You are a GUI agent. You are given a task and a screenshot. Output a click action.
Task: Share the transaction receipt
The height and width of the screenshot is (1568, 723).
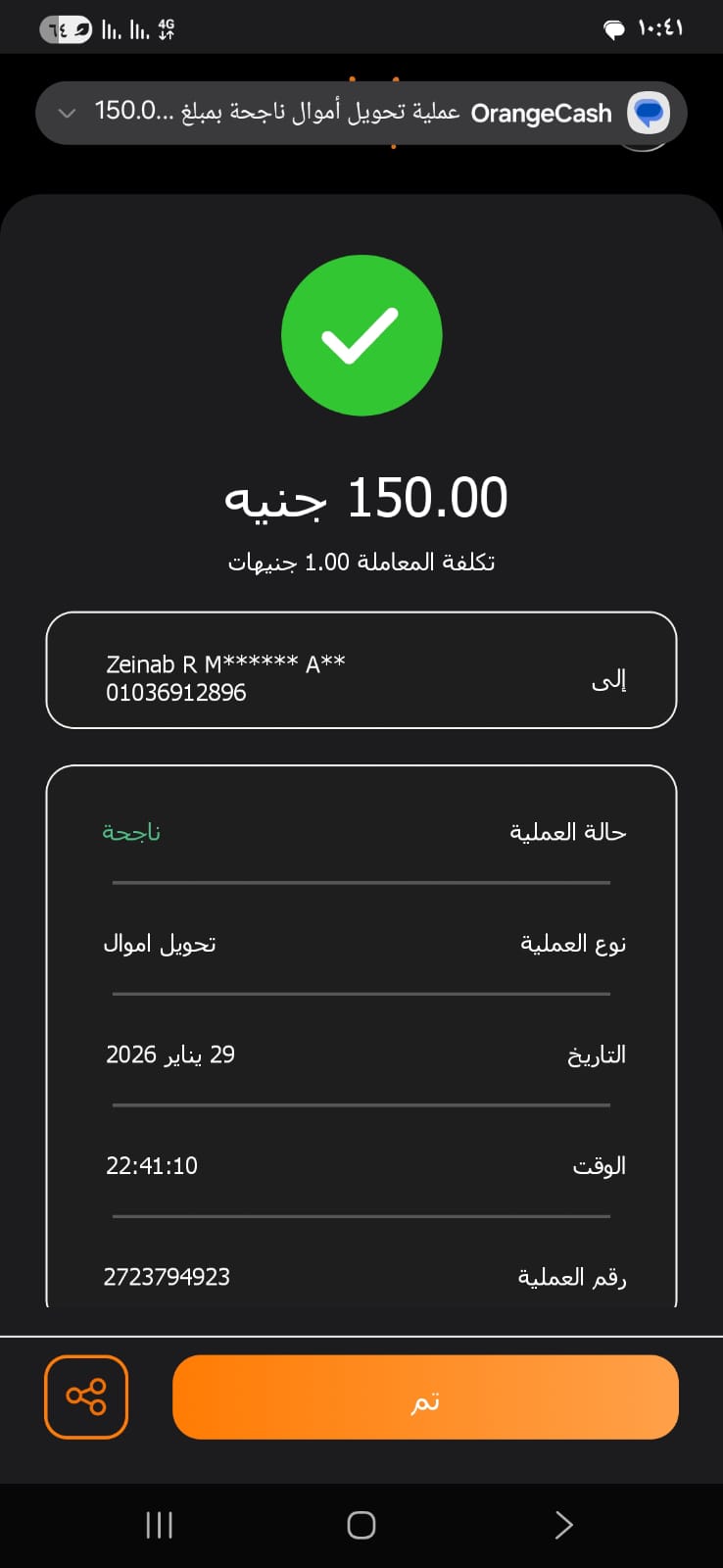click(x=86, y=1396)
